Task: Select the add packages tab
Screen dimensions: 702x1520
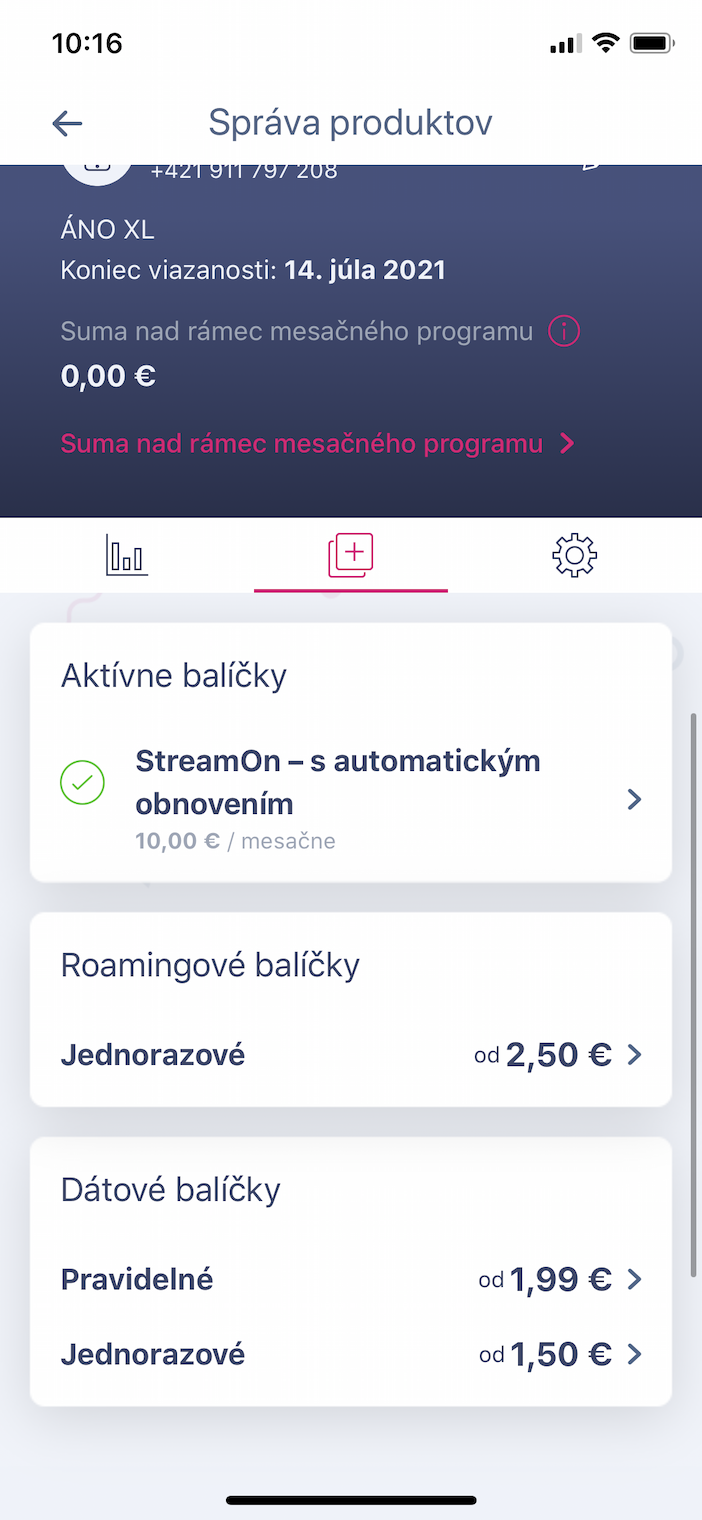Action: point(351,555)
